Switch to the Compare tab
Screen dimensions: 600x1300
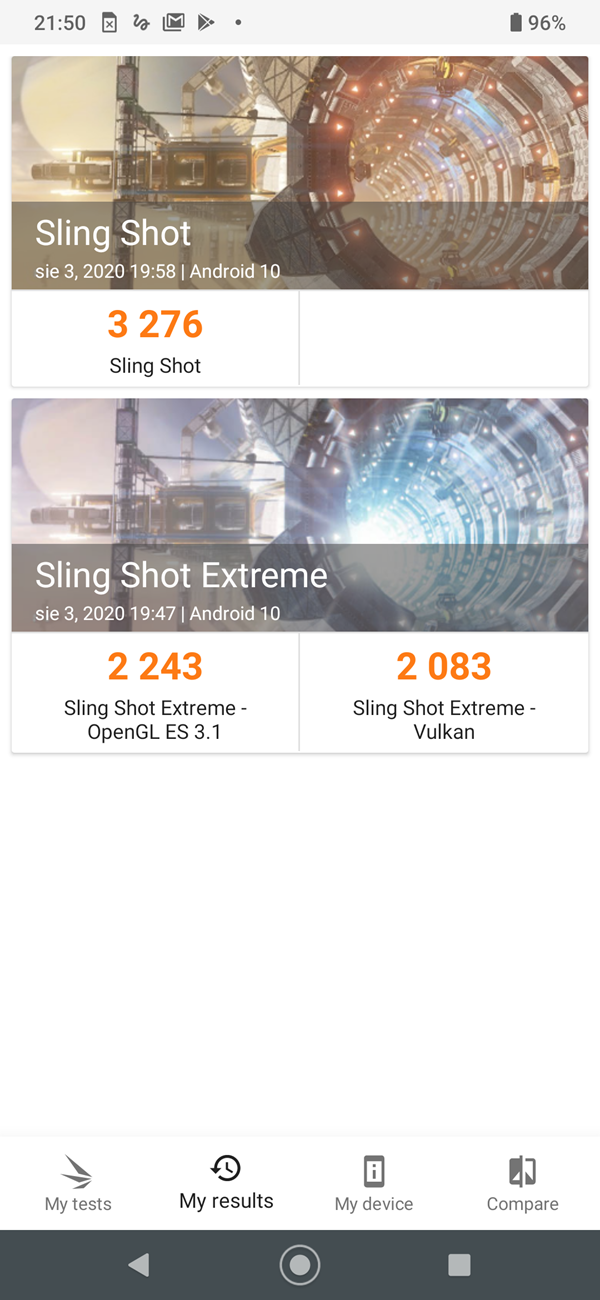[x=522, y=1183]
